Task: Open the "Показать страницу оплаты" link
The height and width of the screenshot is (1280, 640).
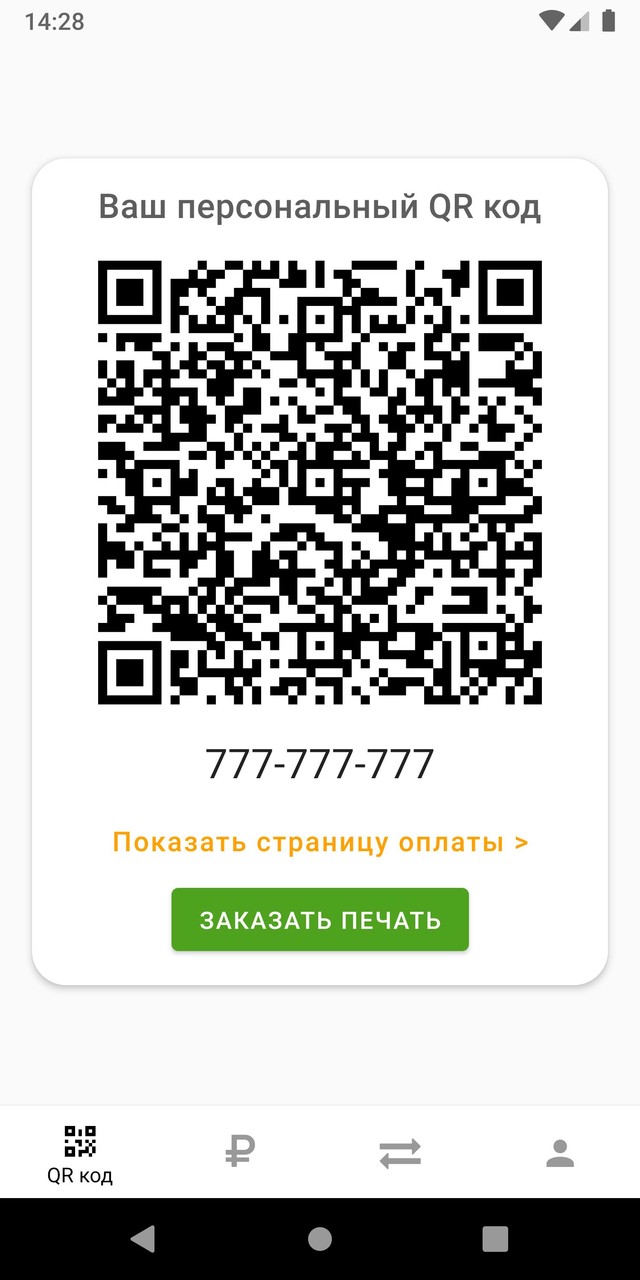Action: point(320,842)
